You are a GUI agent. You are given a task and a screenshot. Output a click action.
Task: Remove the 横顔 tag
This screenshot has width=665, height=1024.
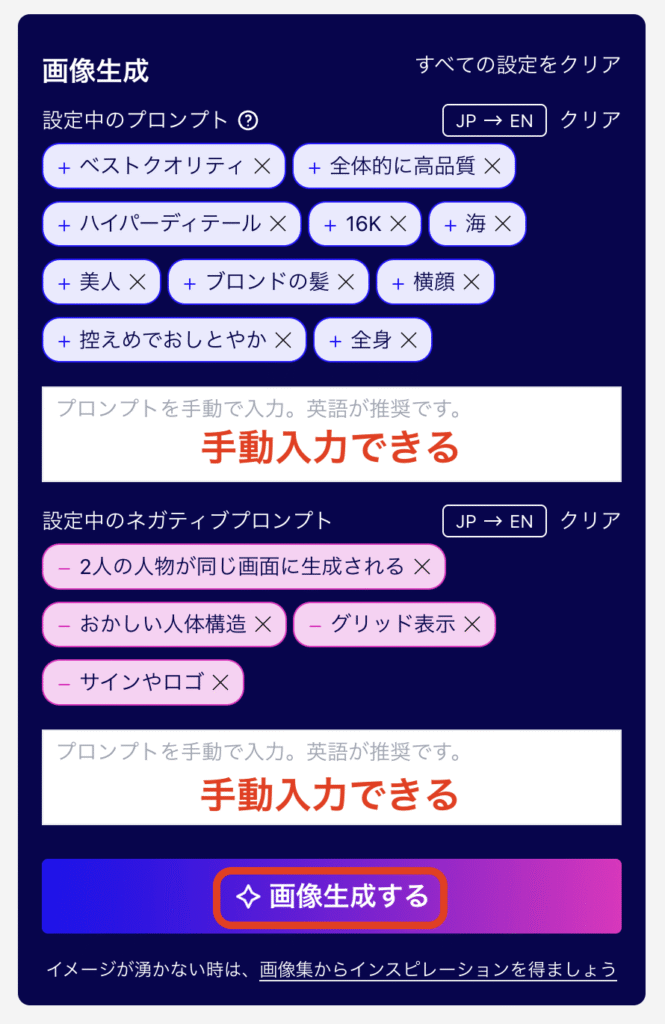tap(472, 283)
